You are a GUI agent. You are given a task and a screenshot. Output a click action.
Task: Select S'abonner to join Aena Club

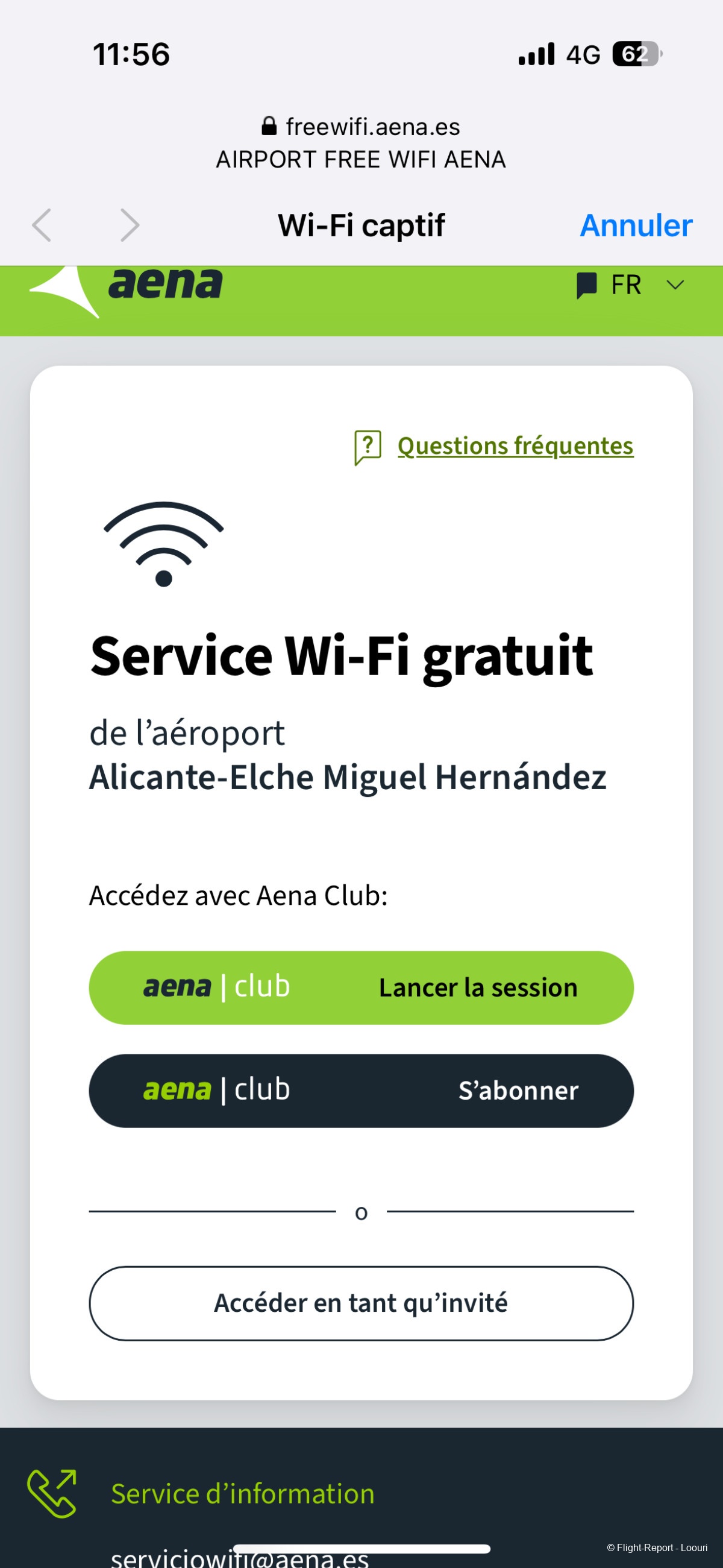coord(361,1090)
